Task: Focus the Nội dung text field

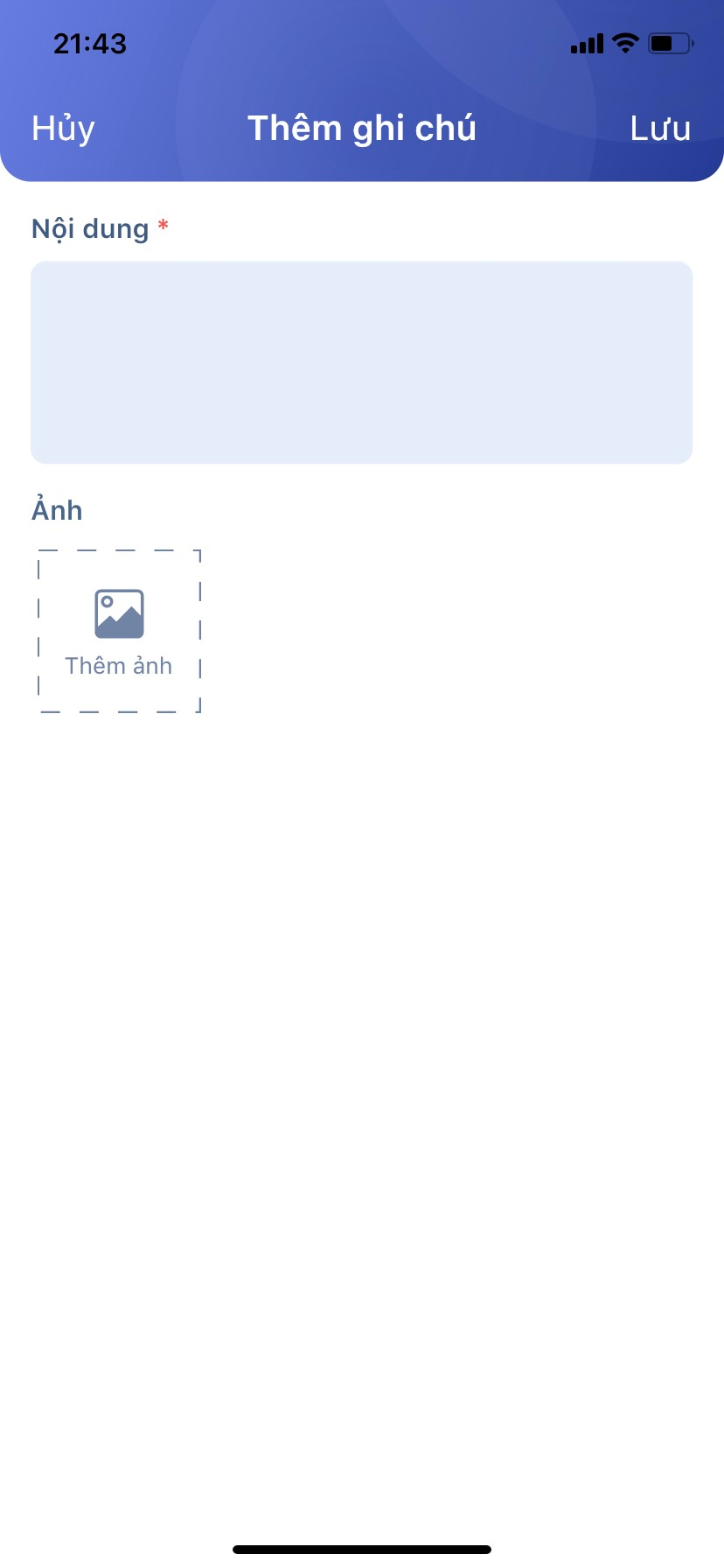Action: pos(361,362)
